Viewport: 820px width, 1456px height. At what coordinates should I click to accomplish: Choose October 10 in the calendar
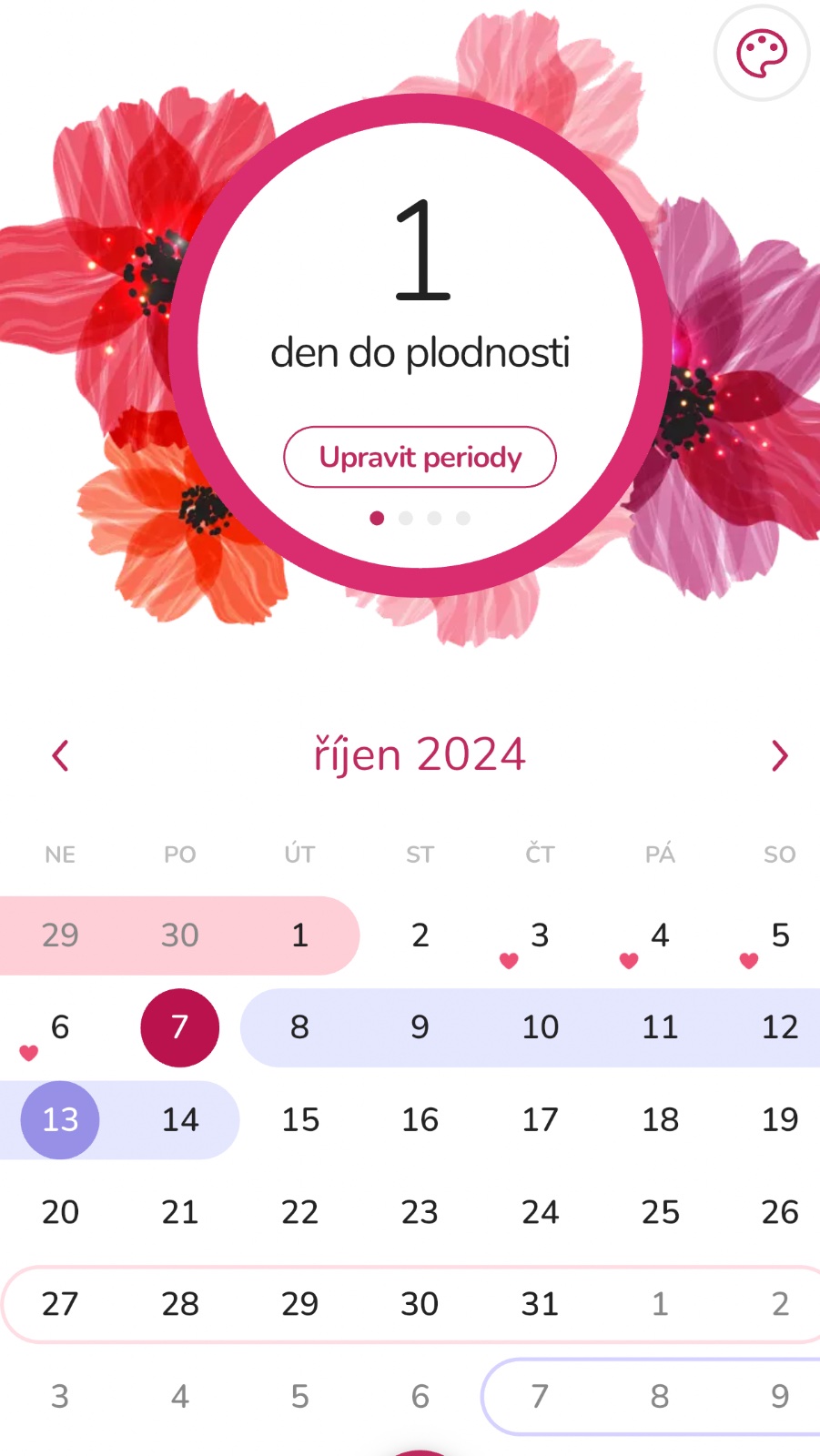pyautogui.click(x=540, y=1027)
